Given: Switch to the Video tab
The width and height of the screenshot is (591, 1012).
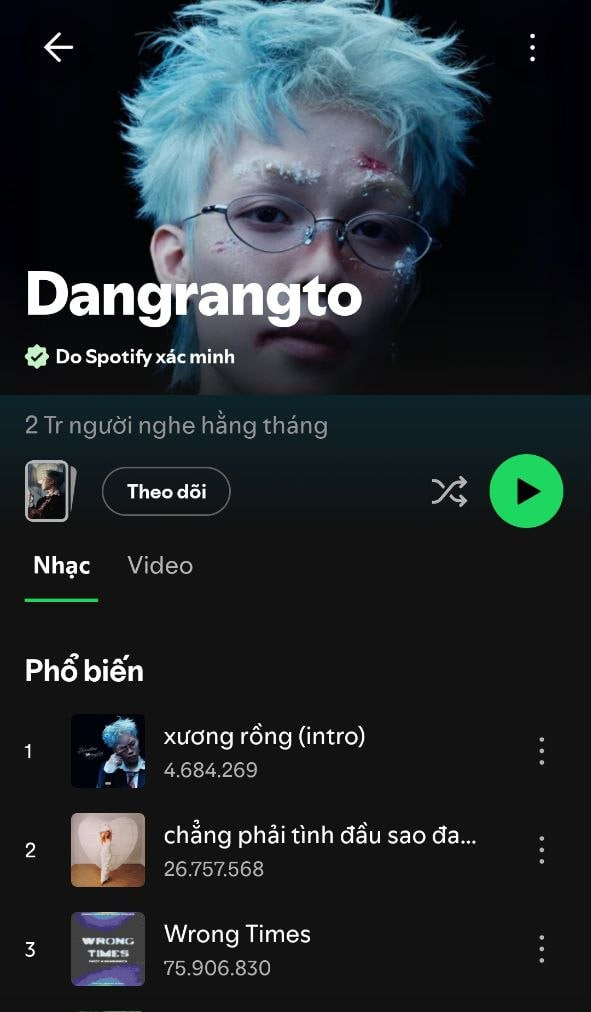Looking at the screenshot, I should 160,565.
